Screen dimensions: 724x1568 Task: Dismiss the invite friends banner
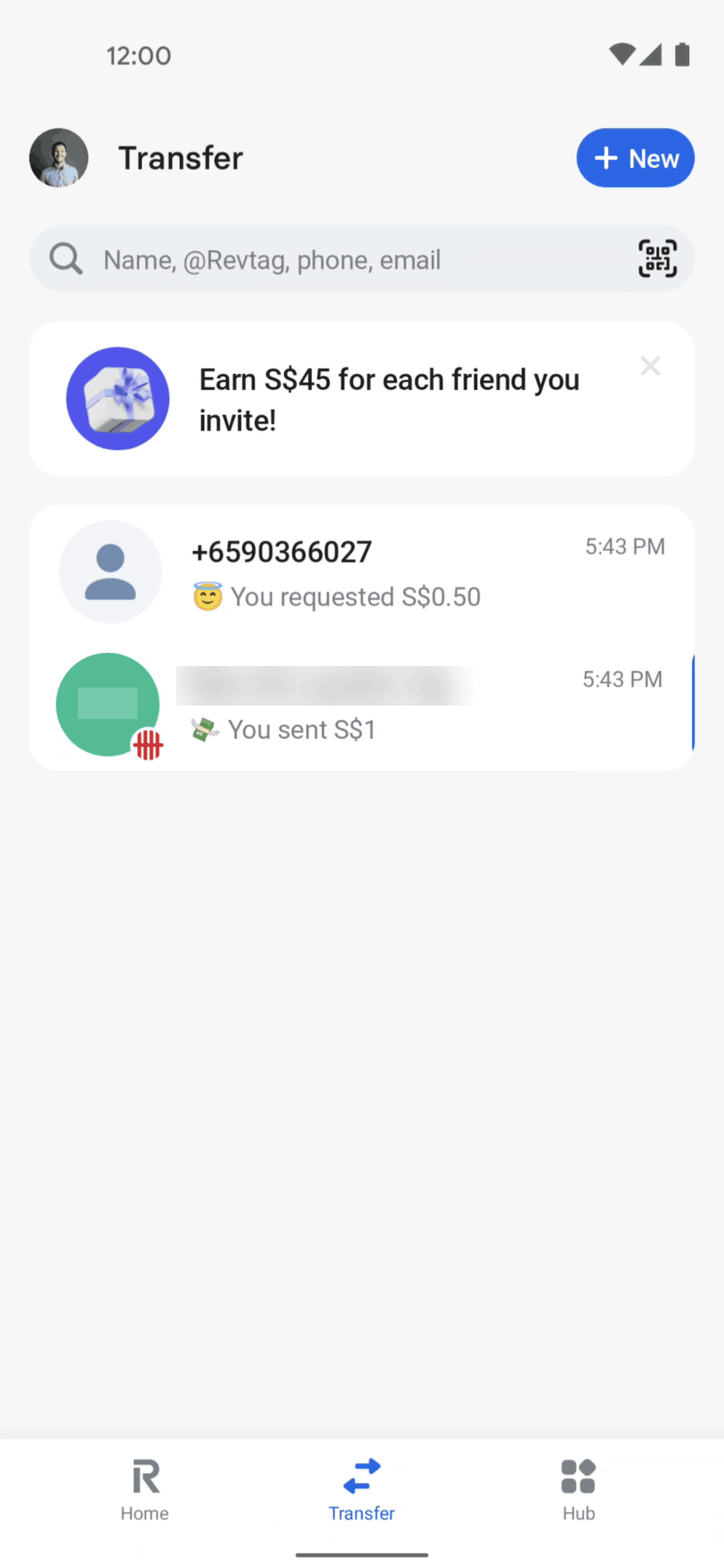click(650, 366)
